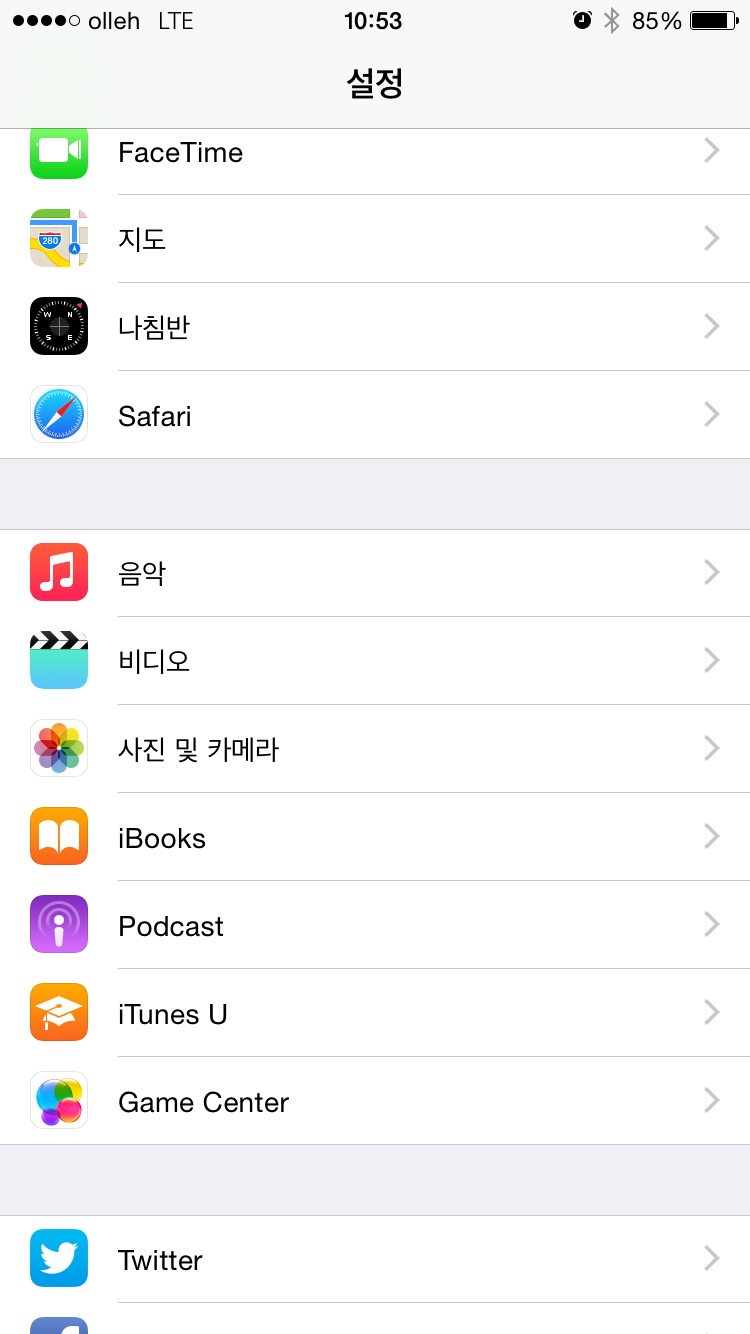Open the 지도 settings row
750x1334 pixels.
[x=375, y=239]
